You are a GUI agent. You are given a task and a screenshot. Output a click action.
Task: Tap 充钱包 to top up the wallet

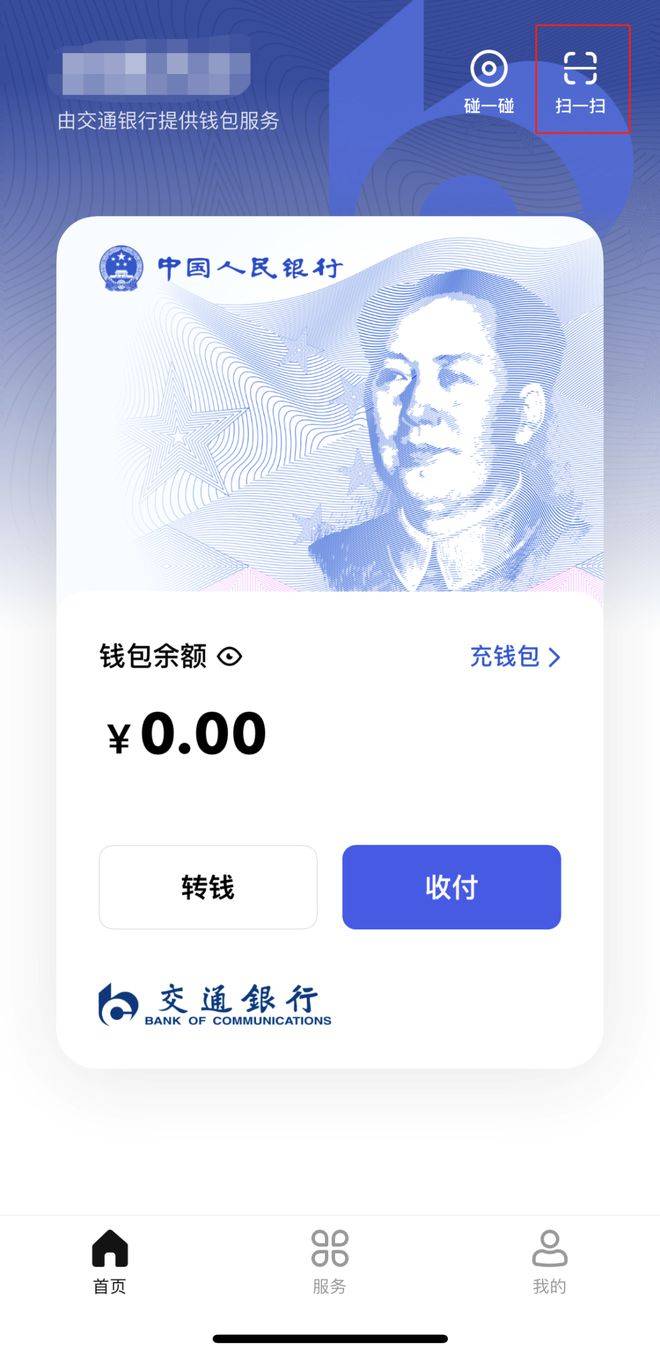pyautogui.click(x=515, y=657)
